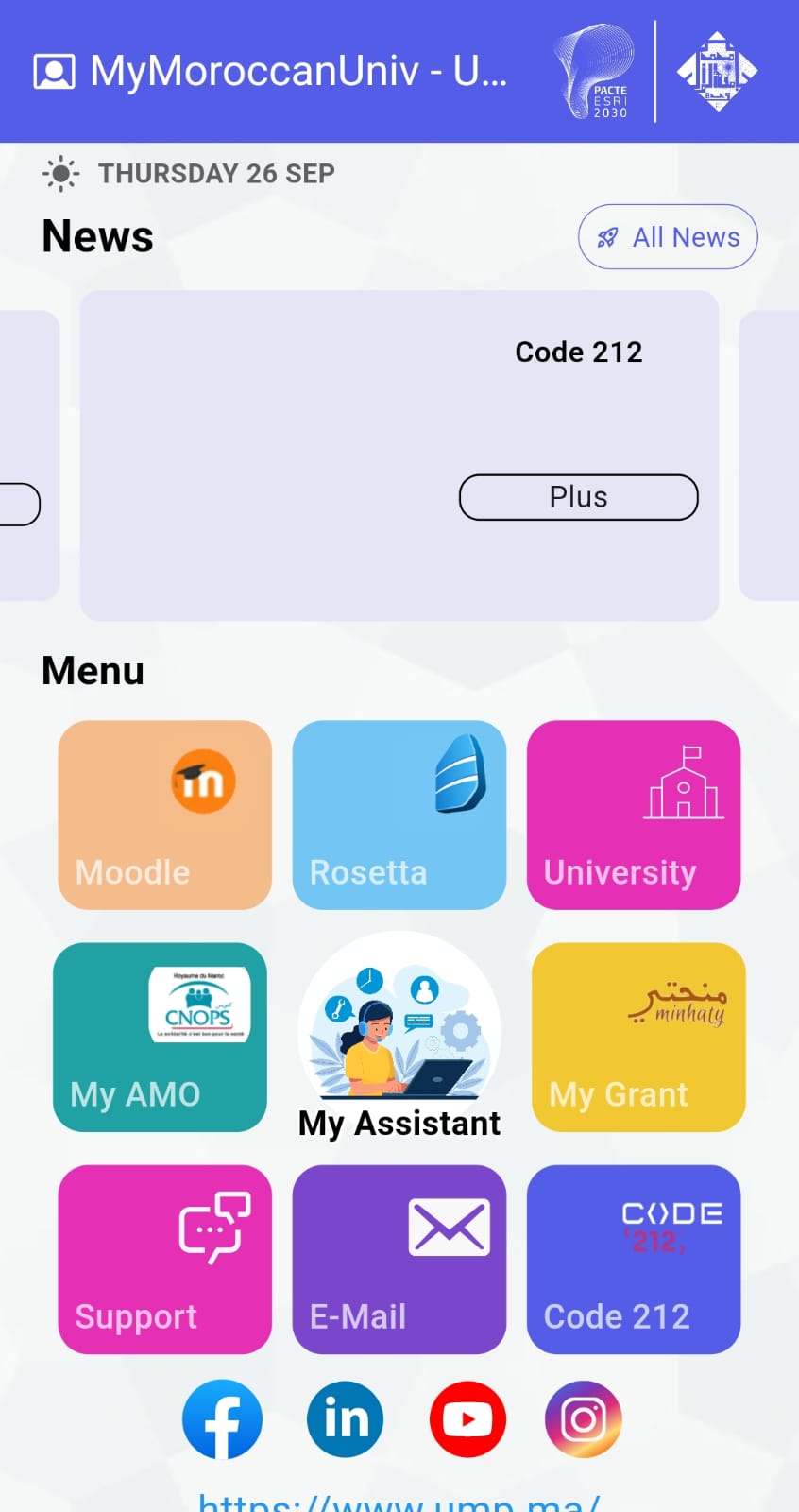Open the YouTube channel icon
The image size is (799, 1512).
467,1419
